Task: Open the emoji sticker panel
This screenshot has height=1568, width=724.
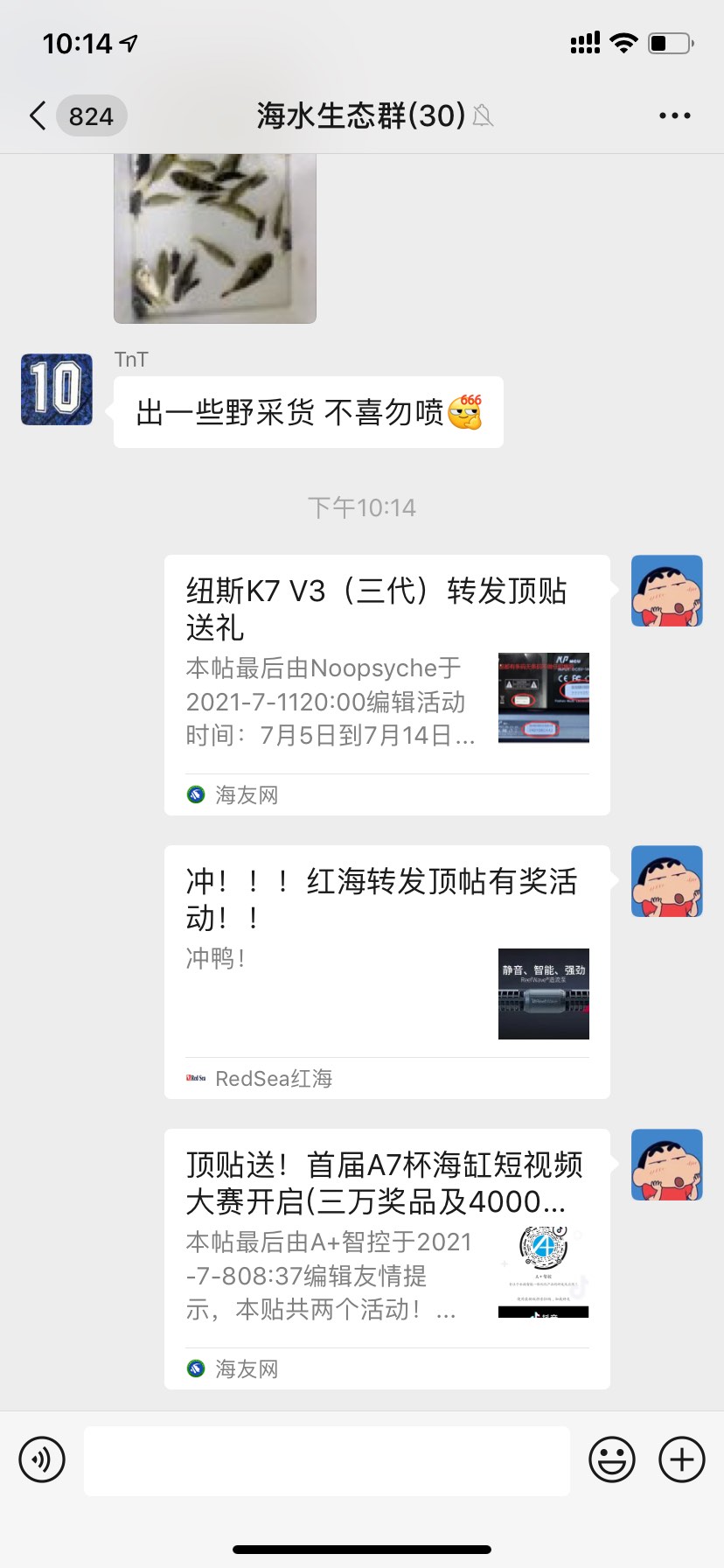Action: [611, 1459]
